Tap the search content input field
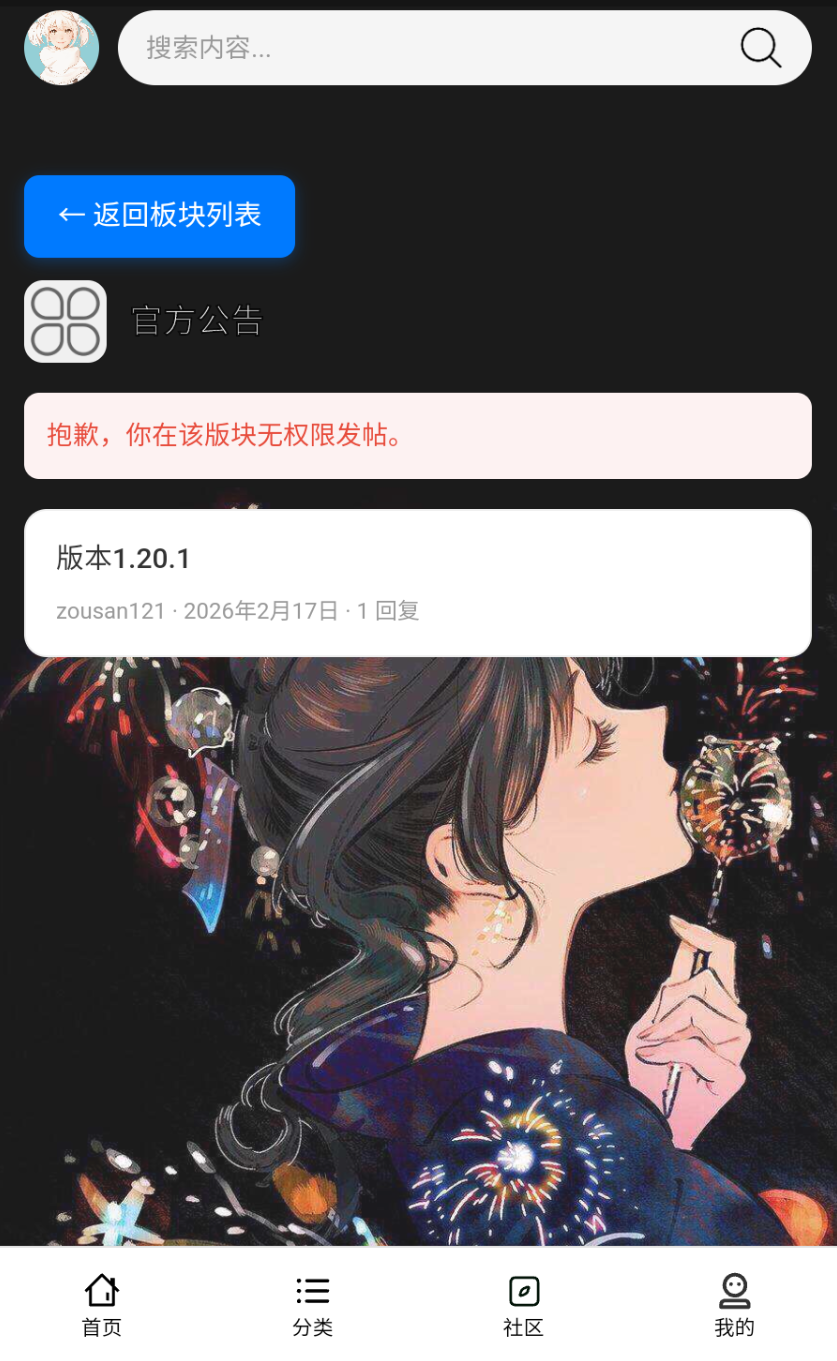 coord(420,47)
